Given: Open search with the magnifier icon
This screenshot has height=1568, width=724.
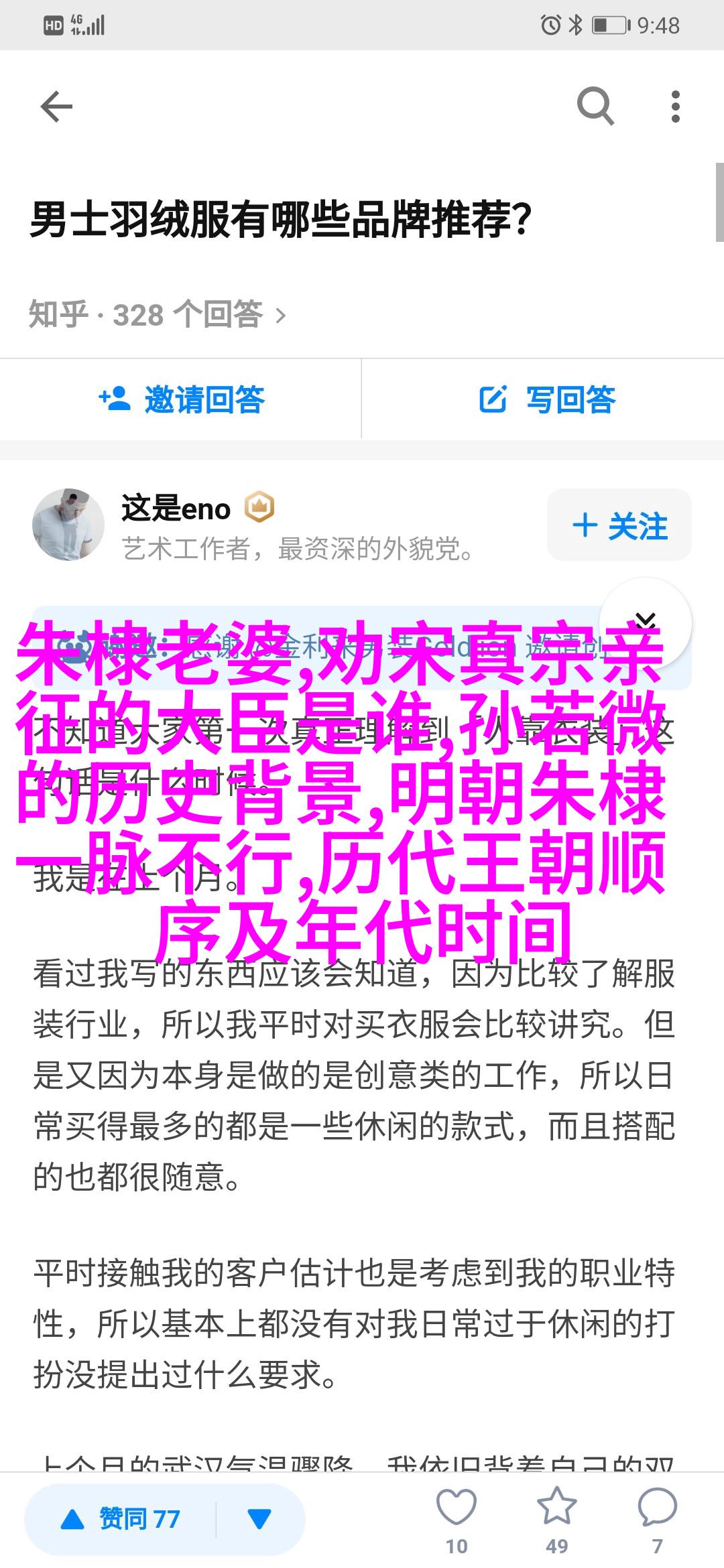Looking at the screenshot, I should [x=595, y=106].
